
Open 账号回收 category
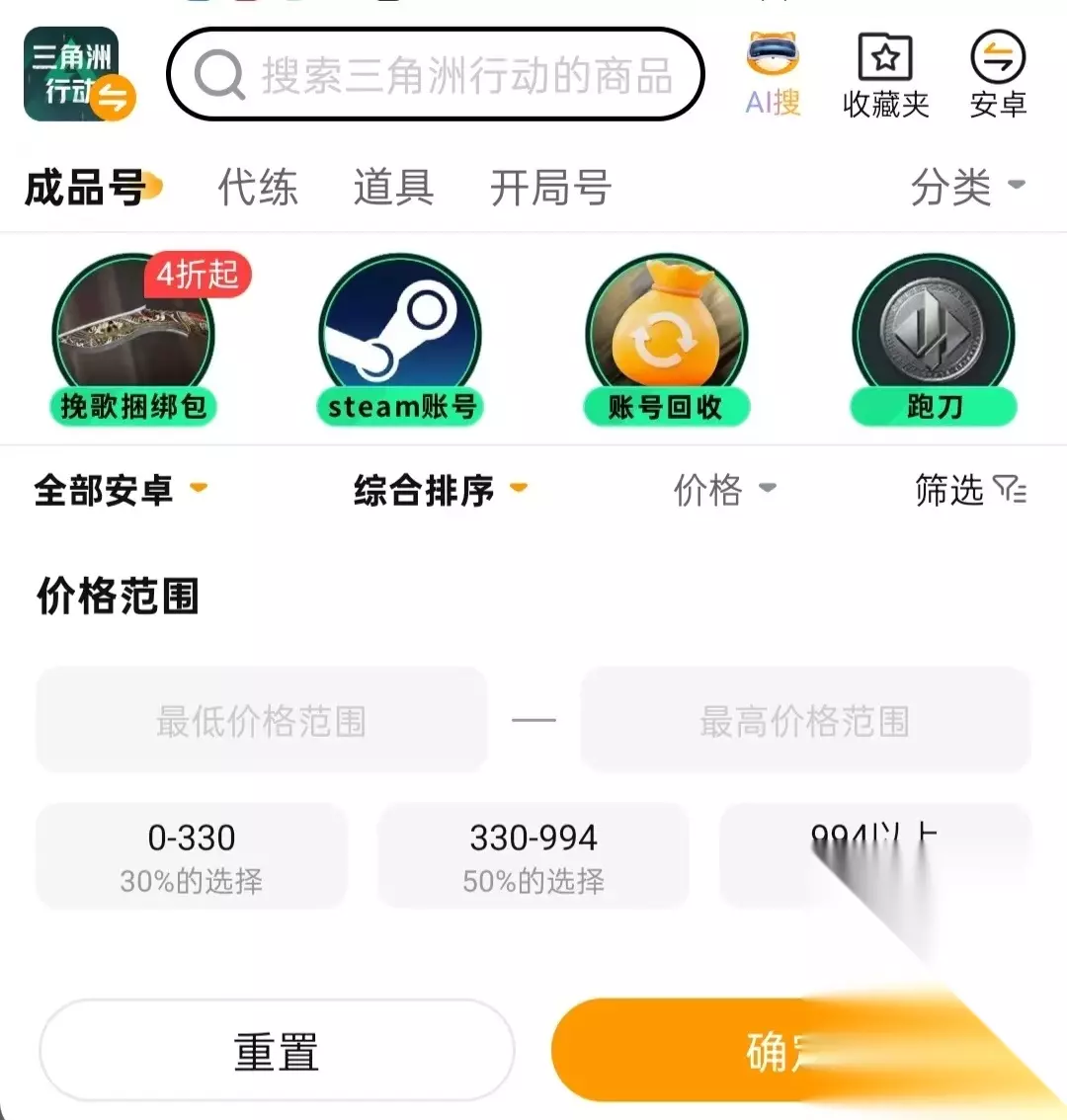(x=667, y=340)
